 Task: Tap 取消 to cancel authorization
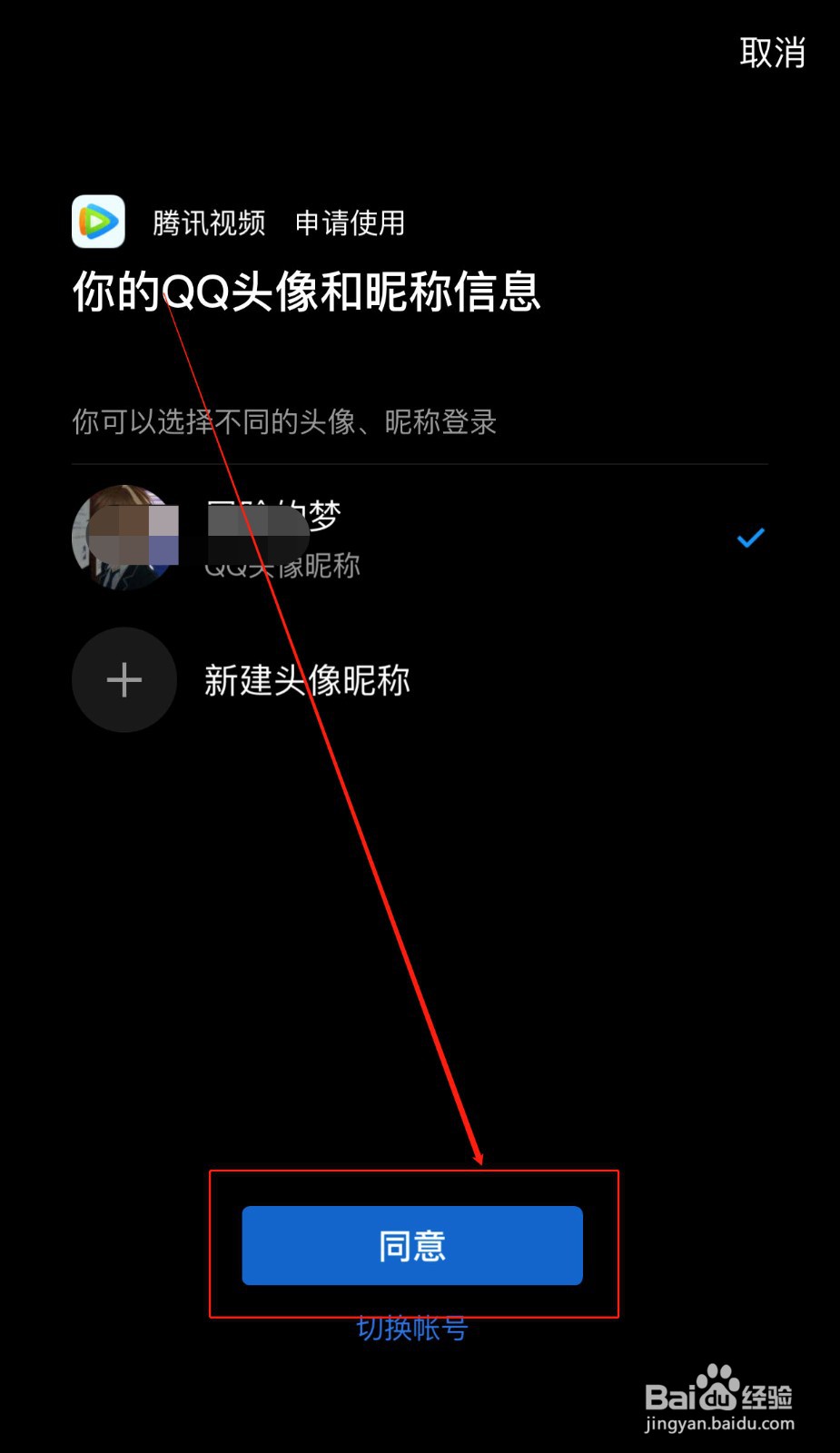click(x=773, y=54)
